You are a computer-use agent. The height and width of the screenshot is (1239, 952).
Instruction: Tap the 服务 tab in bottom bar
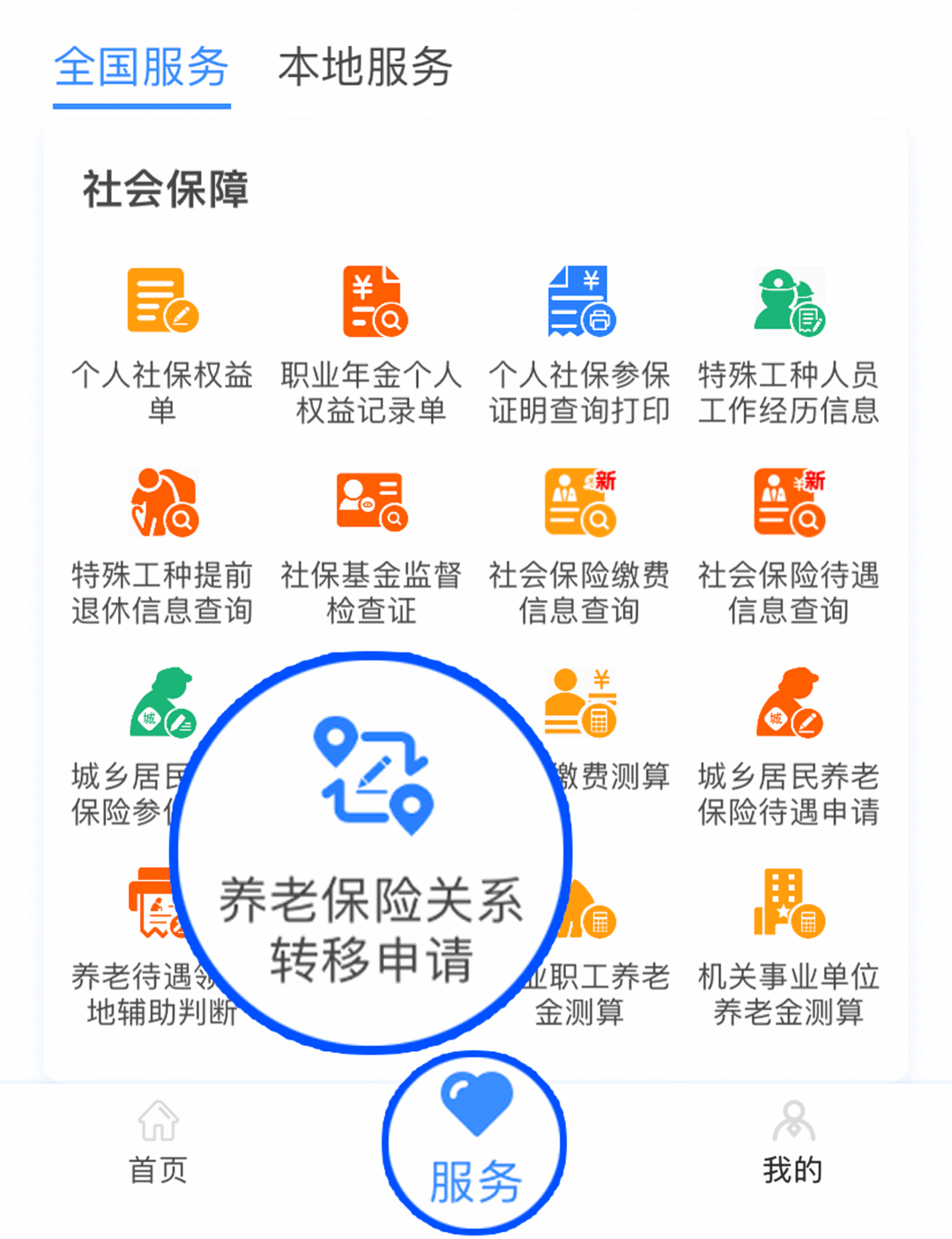click(x=475, y=1142)
